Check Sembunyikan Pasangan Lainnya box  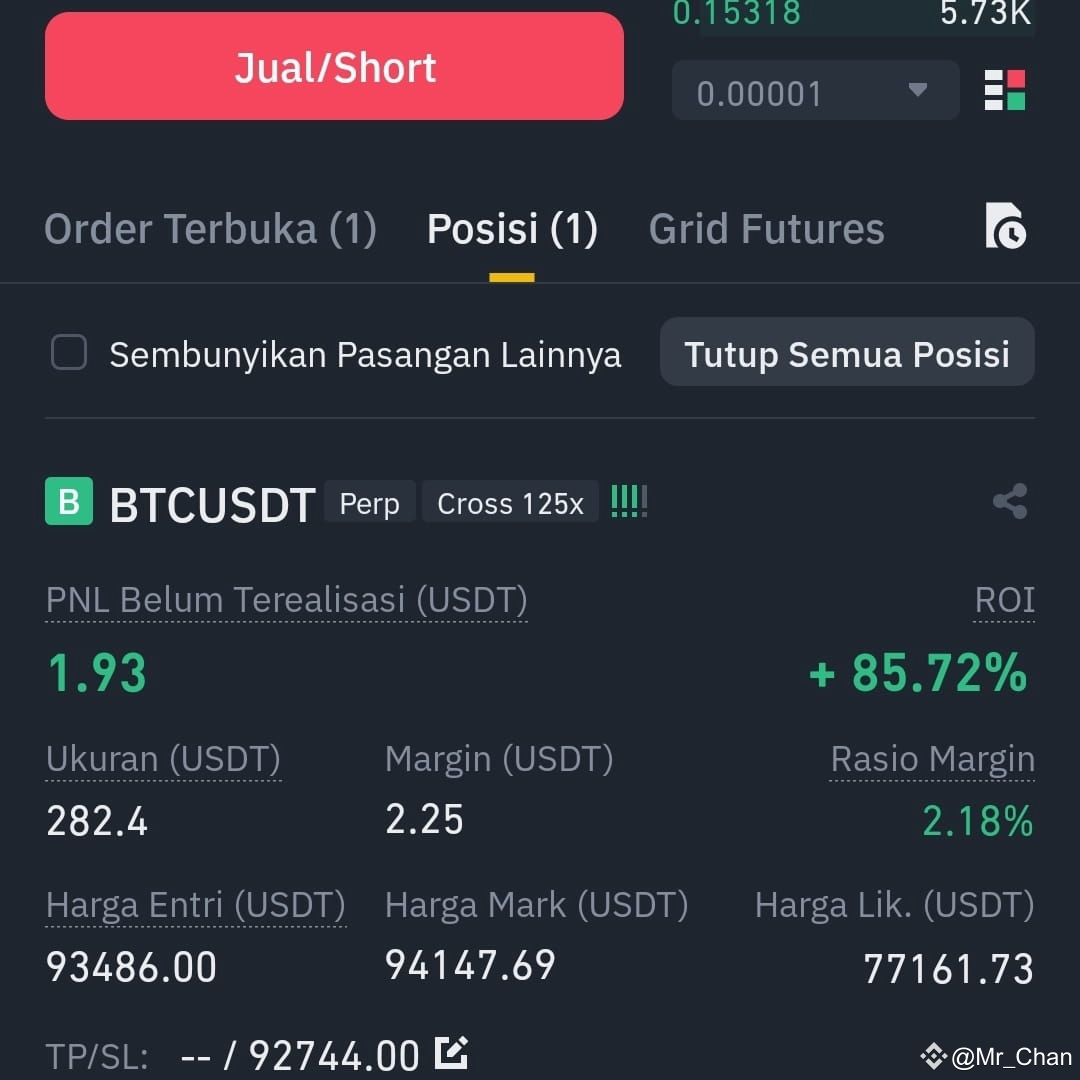pyautogui.click(x=69, y=353)
